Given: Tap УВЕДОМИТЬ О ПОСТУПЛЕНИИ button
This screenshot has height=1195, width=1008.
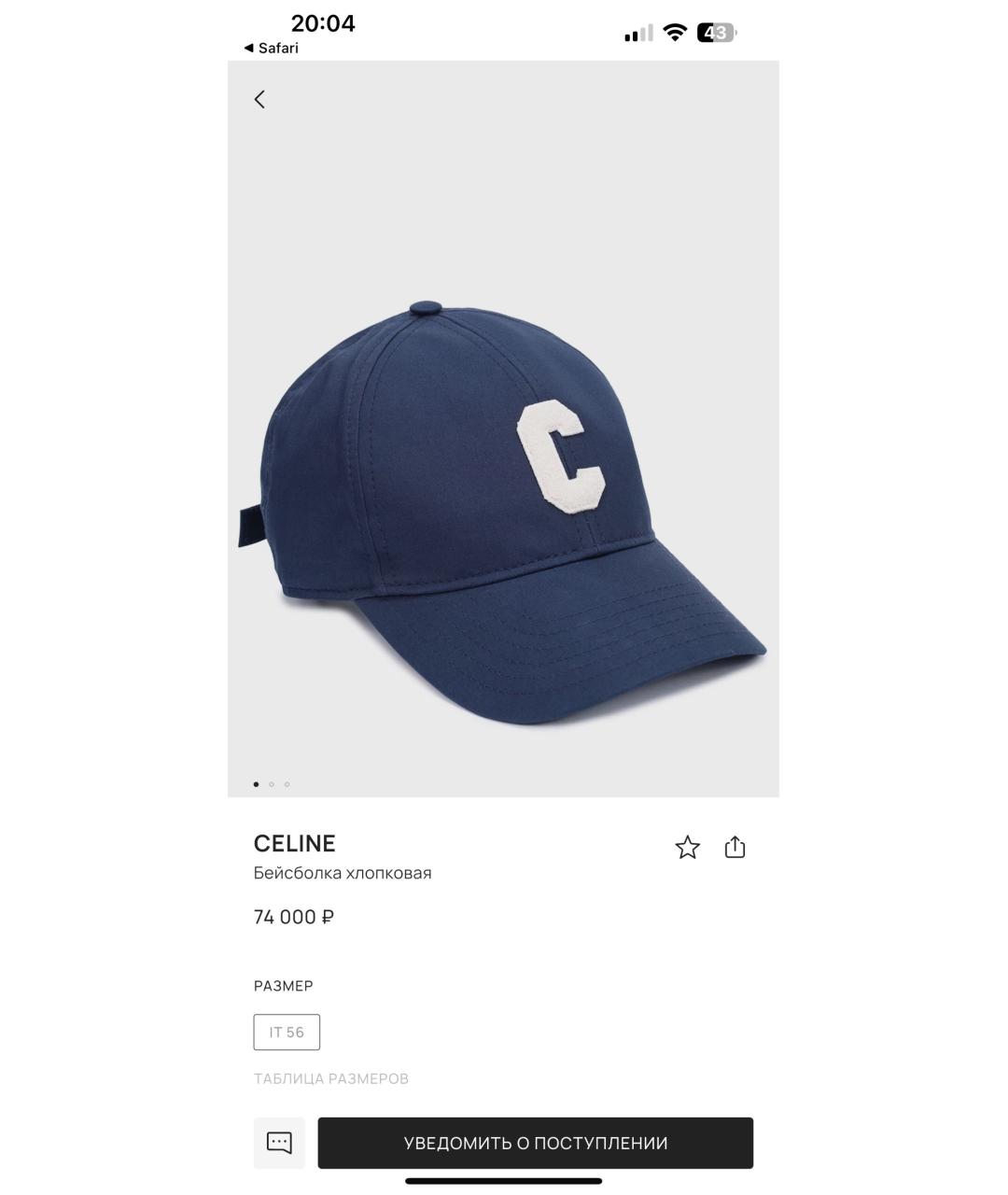Looking at the screenshot, I should 535,1143.
